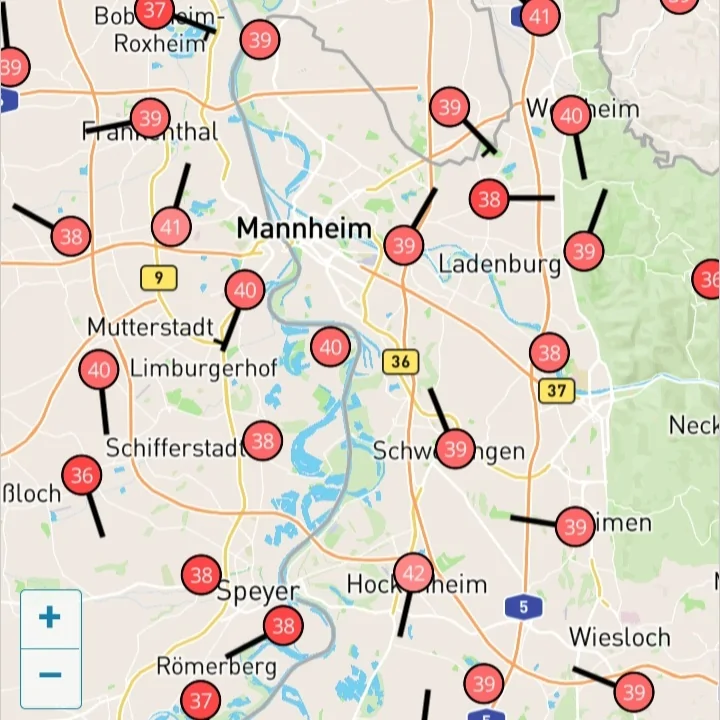Zoom in on the map

50,617
